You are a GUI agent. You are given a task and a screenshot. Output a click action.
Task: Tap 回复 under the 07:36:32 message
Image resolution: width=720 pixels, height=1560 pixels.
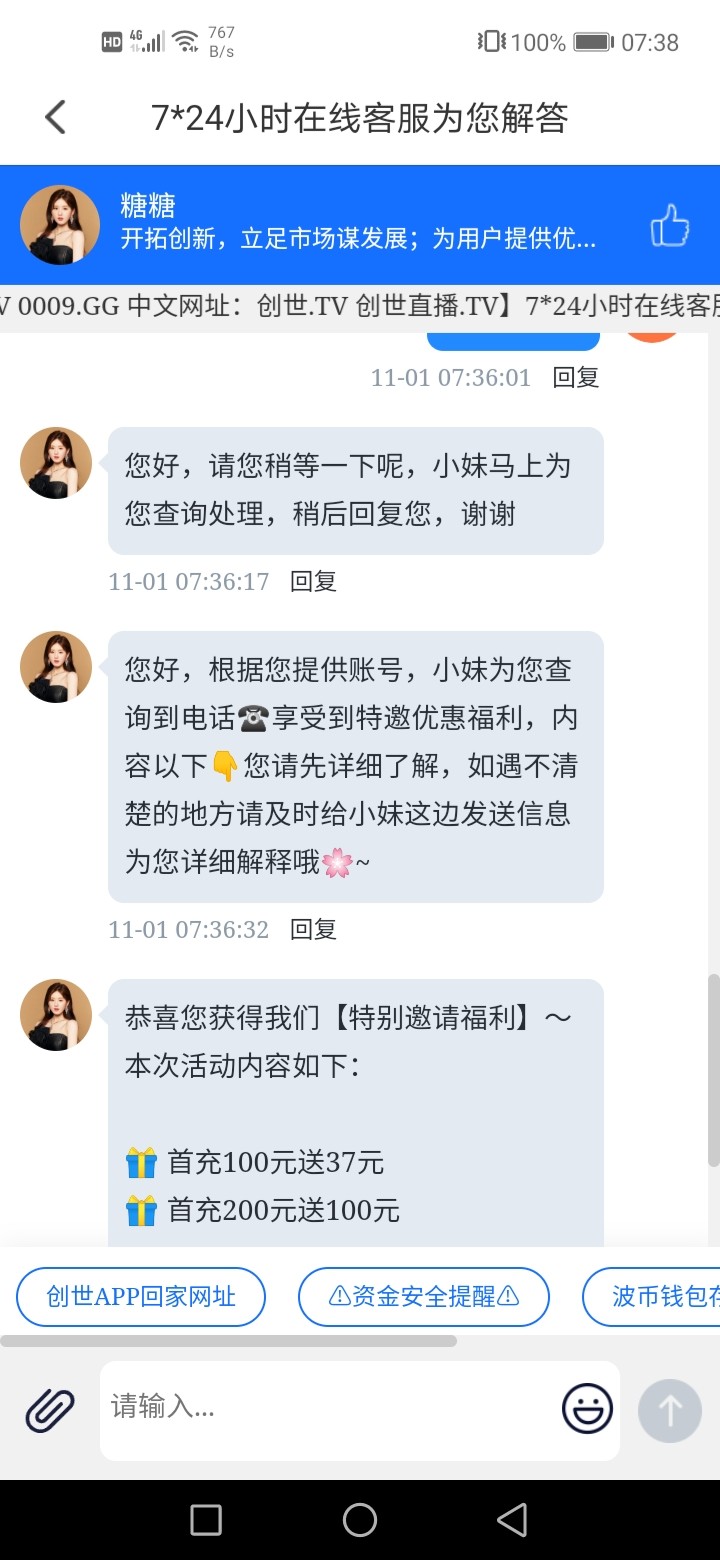pos(313,929)
